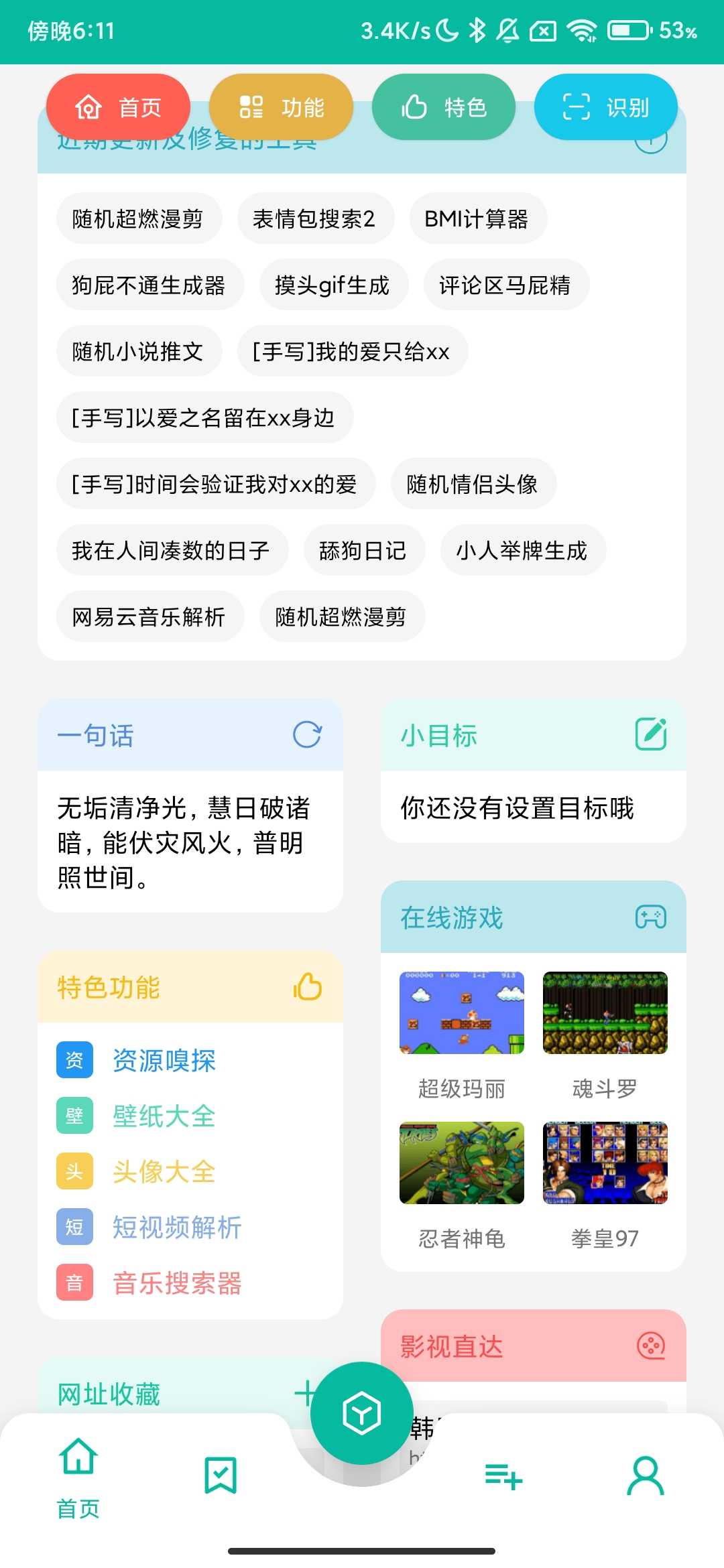Open the film reel icon in 影视直达

651,1347
